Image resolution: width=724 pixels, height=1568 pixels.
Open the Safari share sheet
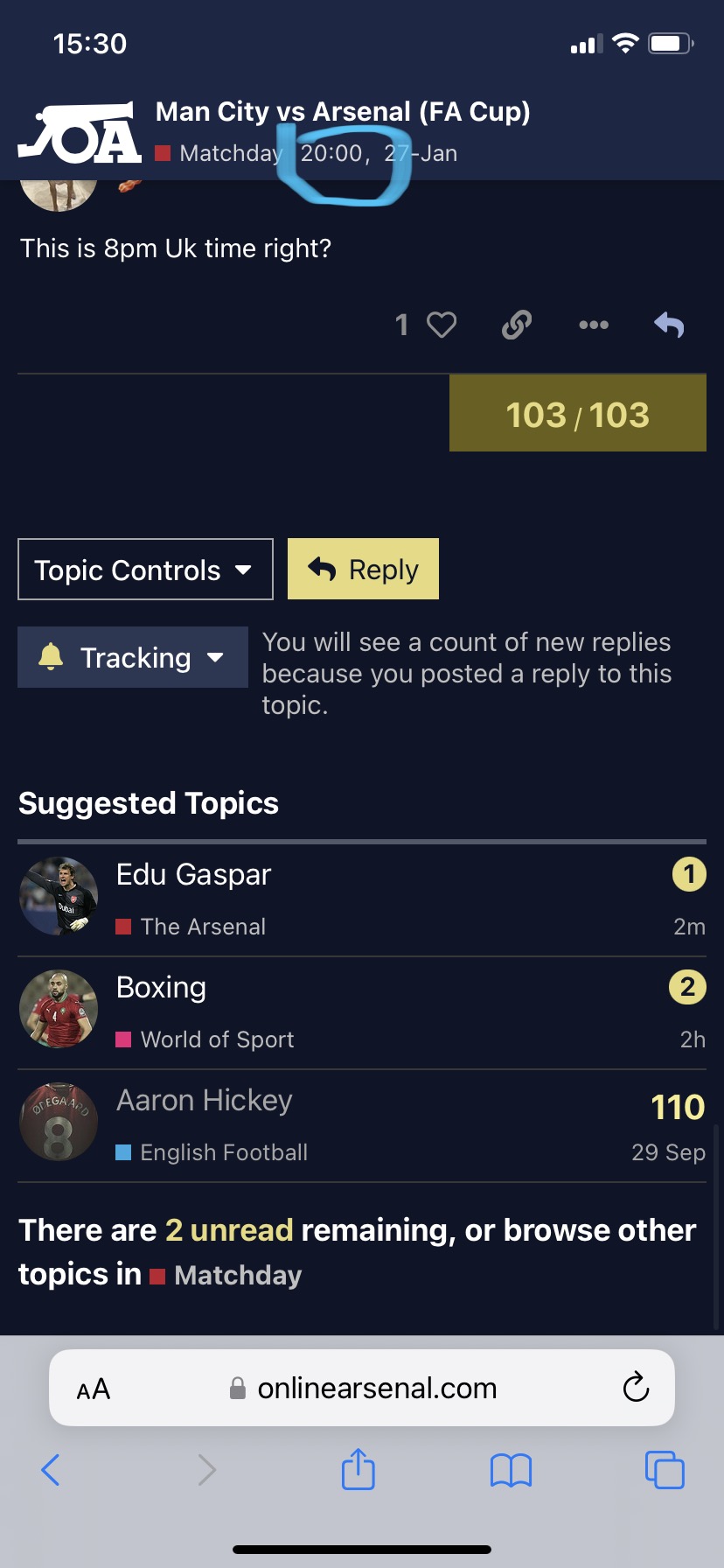(x=359, y=1469)
